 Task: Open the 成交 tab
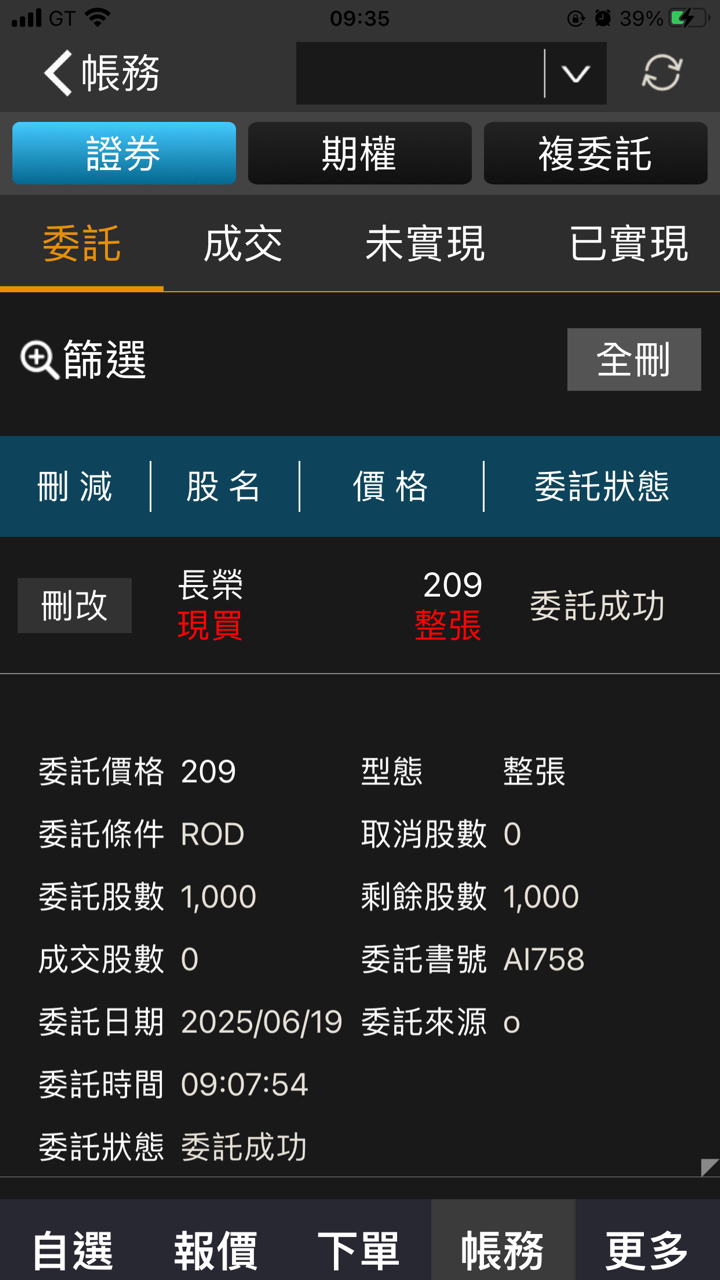(x=243, y=244)
